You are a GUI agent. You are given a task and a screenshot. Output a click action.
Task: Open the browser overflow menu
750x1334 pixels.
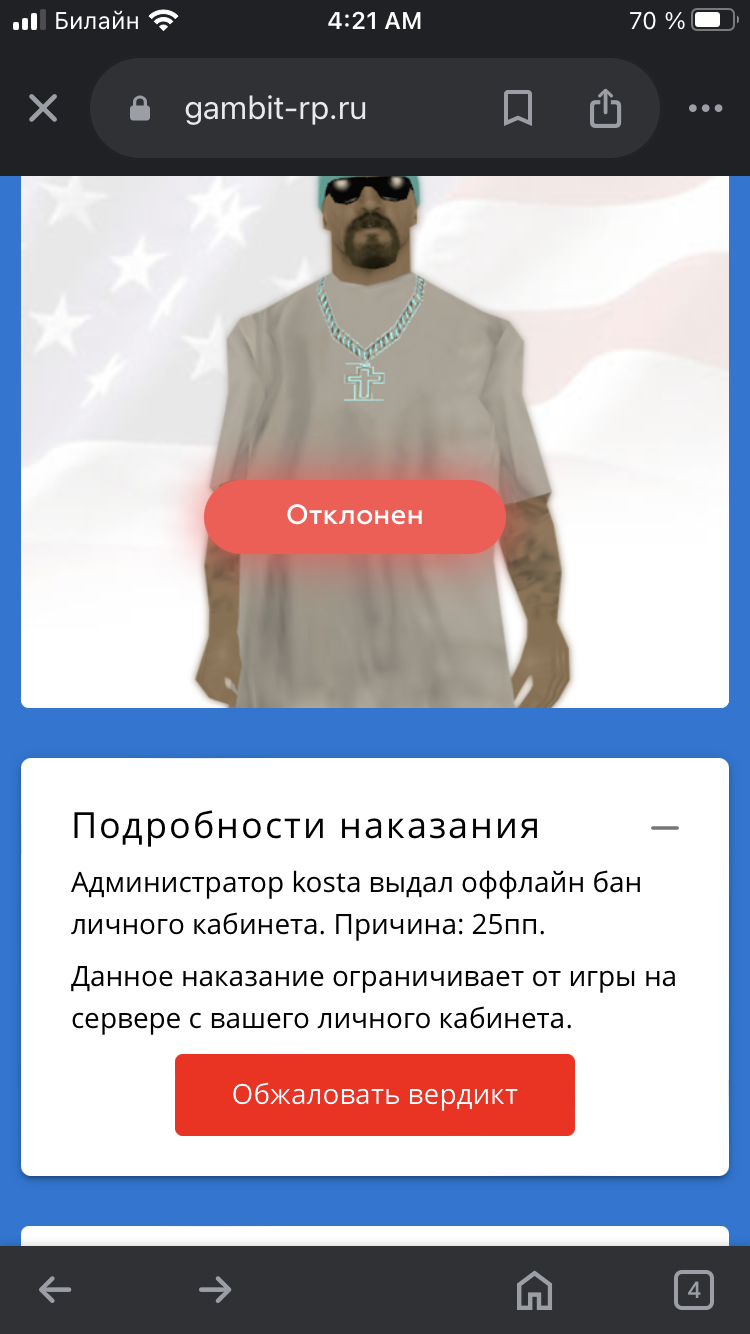coord(706,108)
